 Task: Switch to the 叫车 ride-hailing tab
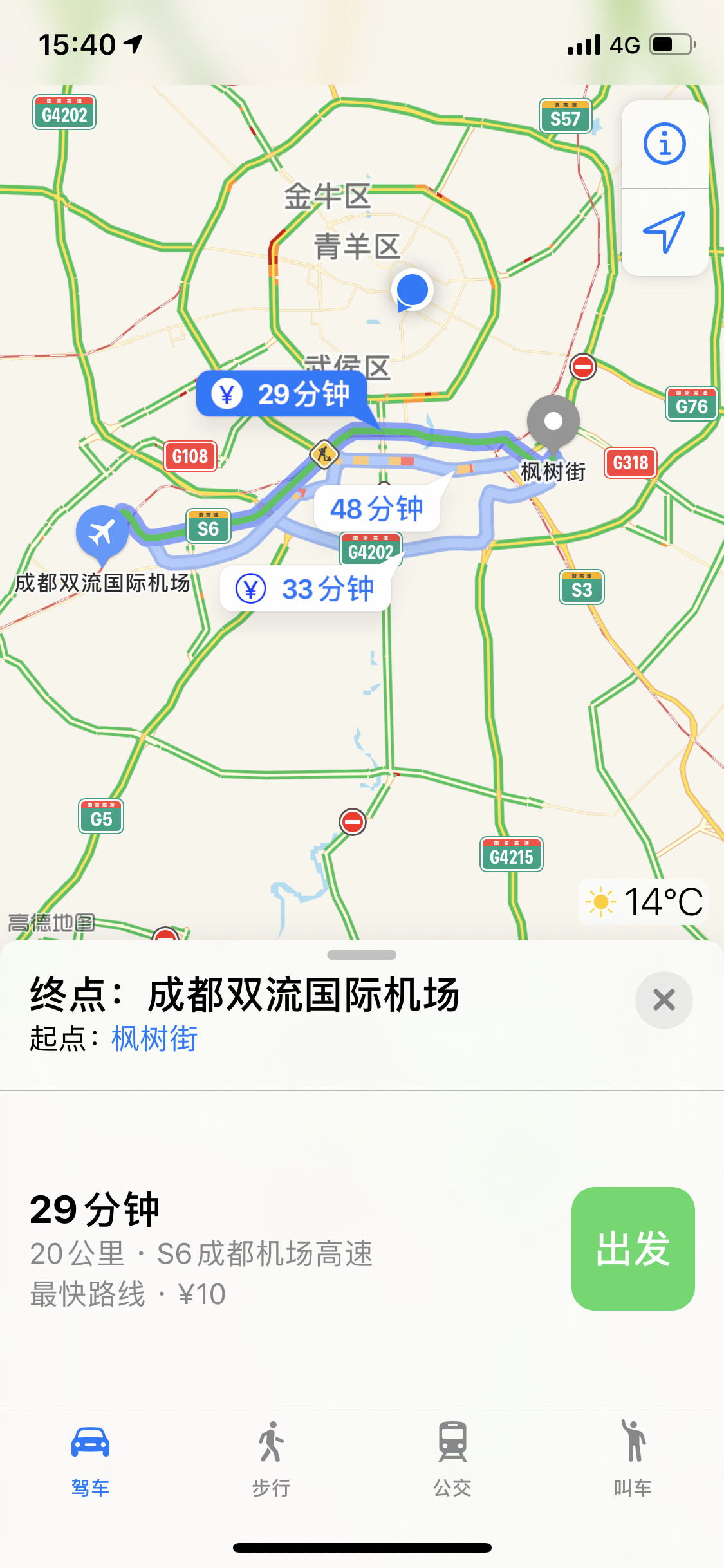(633, 1459)
